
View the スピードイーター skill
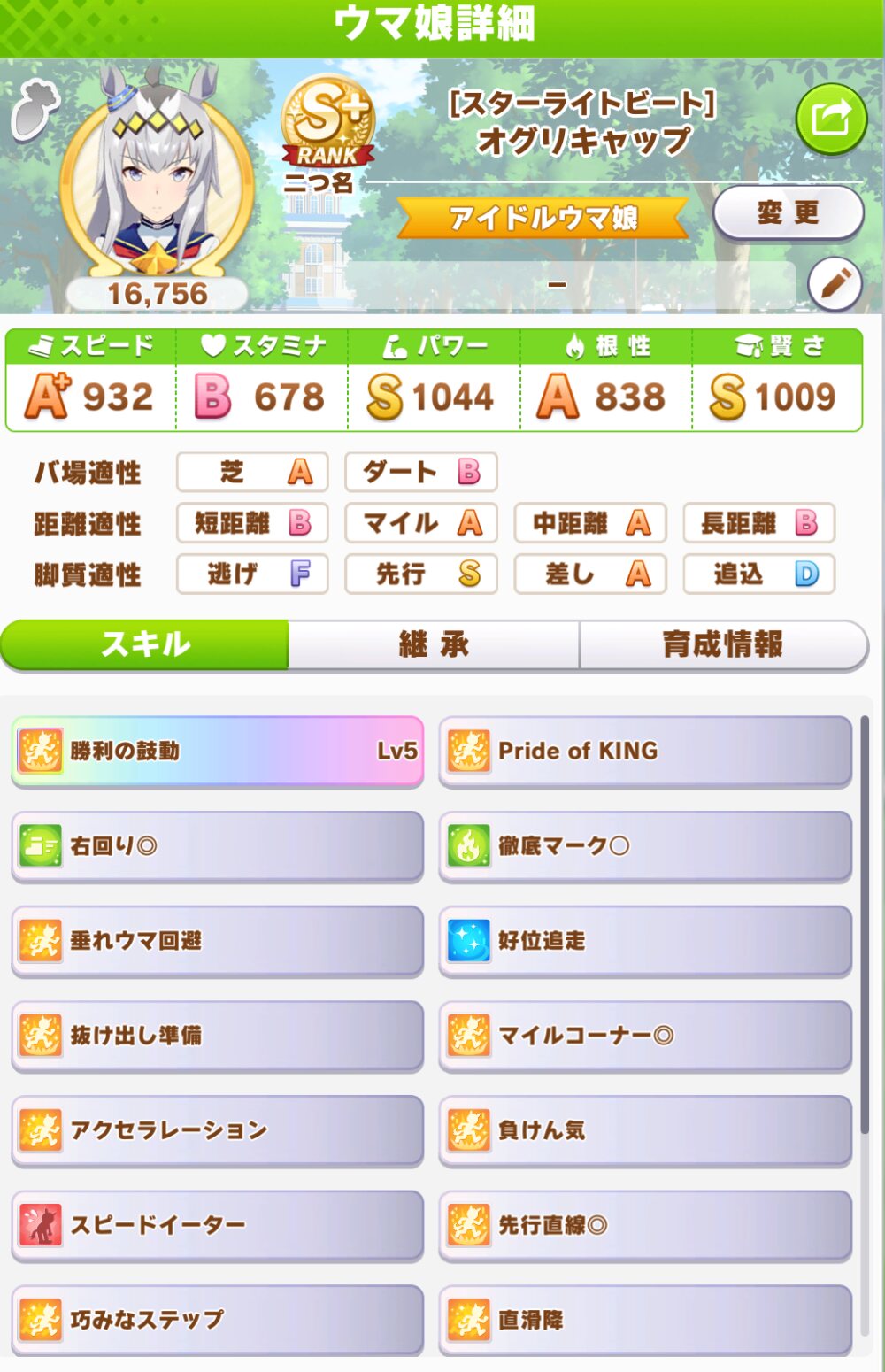pos(218,1224)
